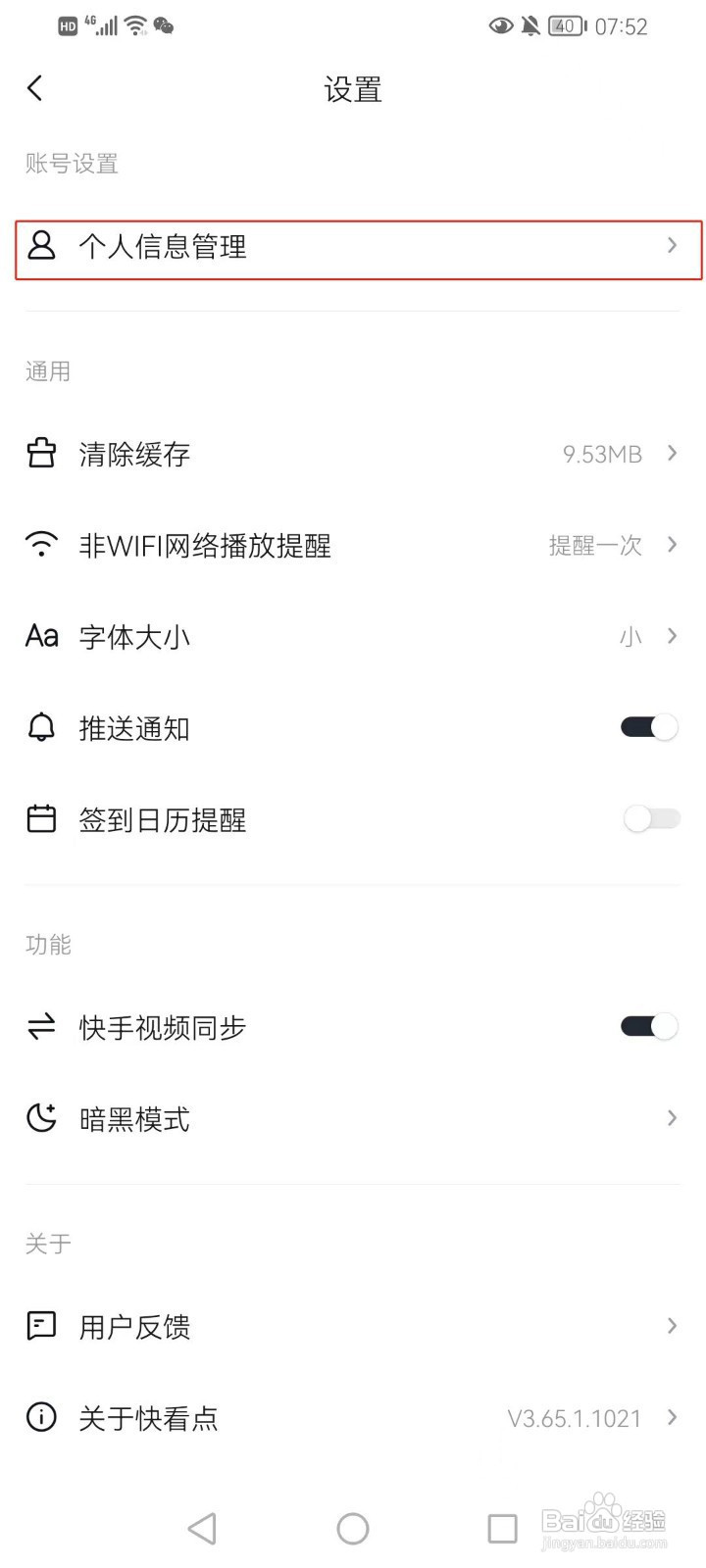Open 用户反馈
The height and width of the screenshot is (1568, 706).
(x=353, y=1326)
